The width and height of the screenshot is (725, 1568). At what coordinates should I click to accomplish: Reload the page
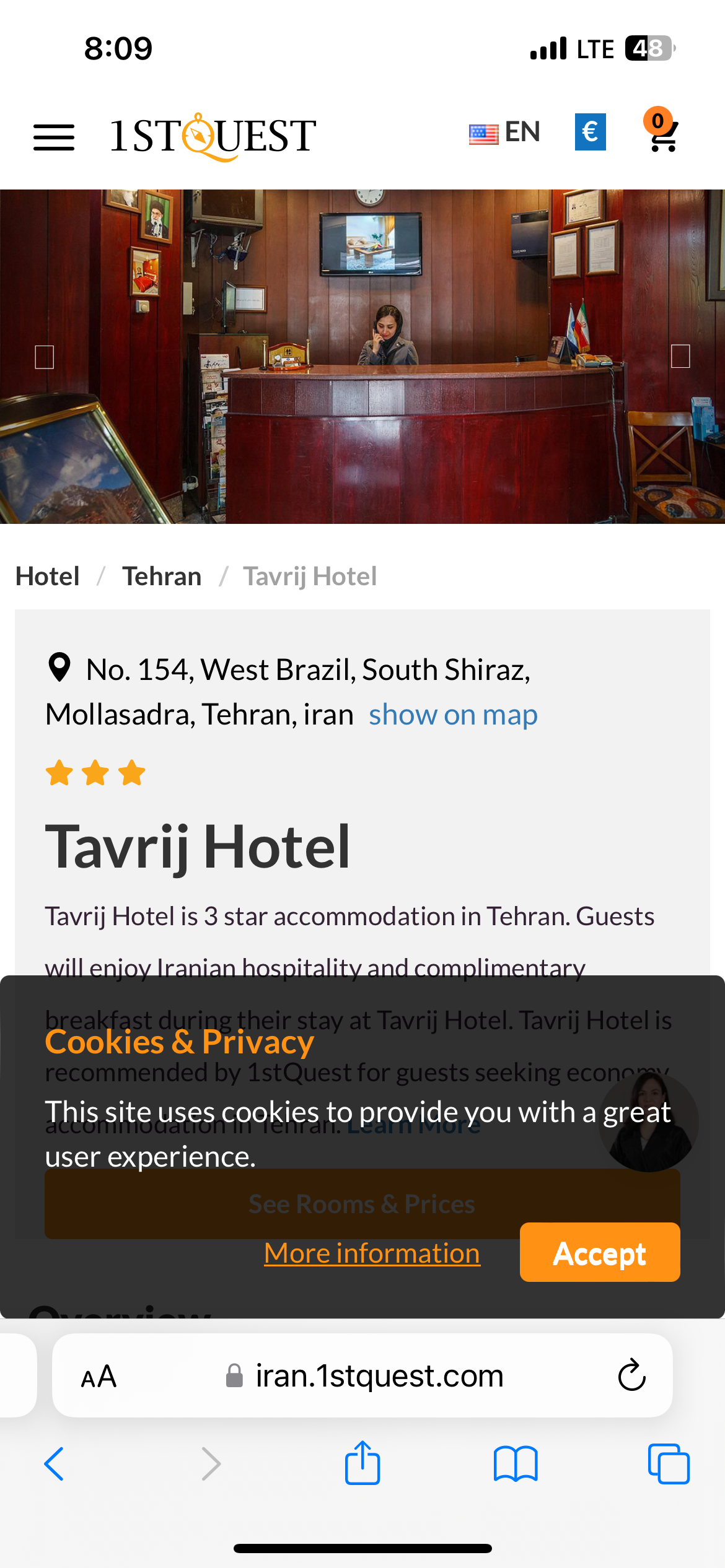pyautogui.click(x=631, y=1375)
